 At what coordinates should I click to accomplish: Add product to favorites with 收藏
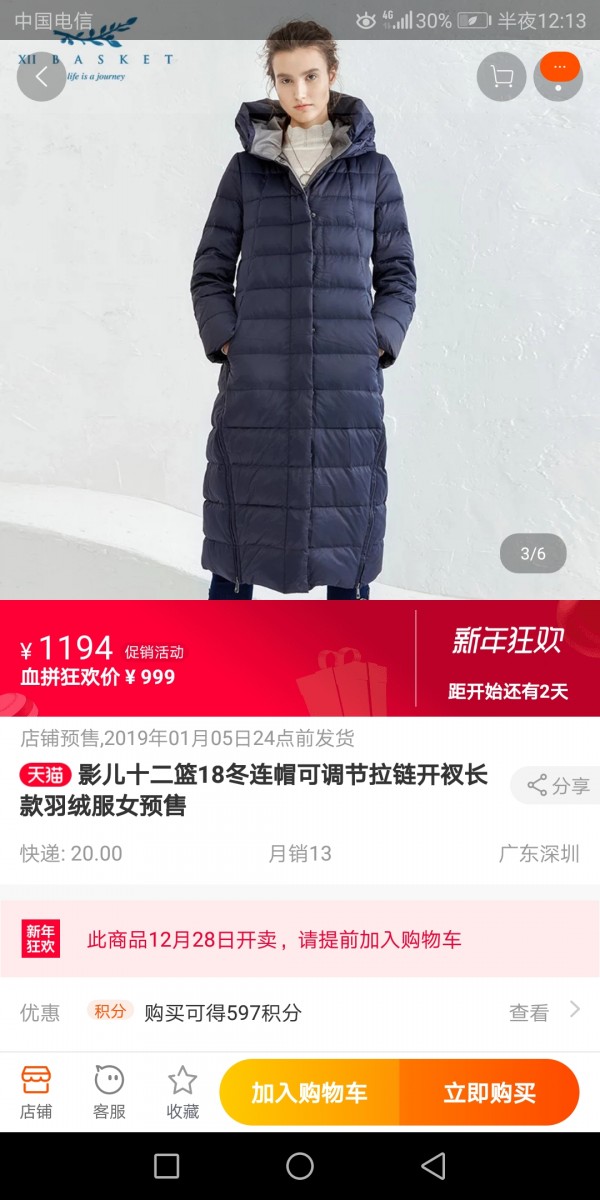(182, 1092)
